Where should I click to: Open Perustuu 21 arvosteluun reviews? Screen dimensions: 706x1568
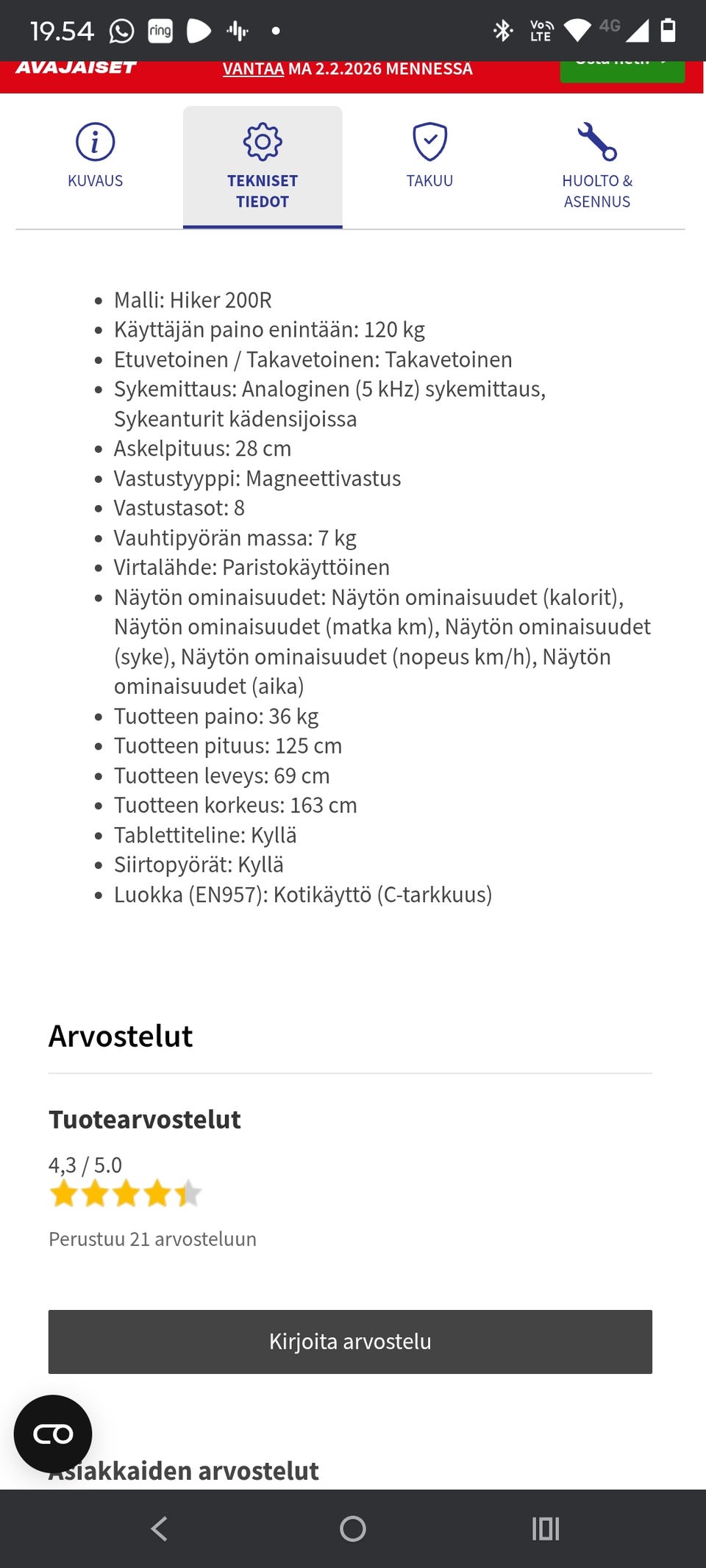tap(151, 1238)
